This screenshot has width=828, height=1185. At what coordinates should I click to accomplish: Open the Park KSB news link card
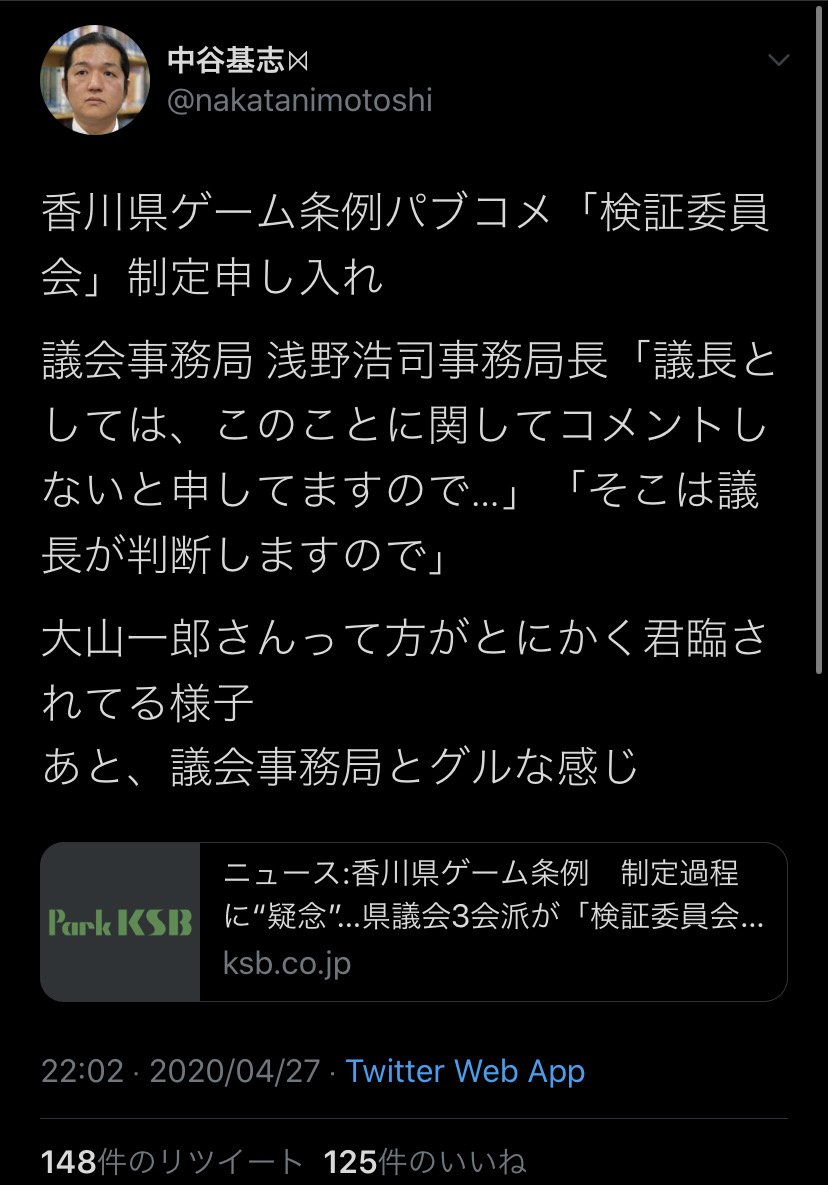tap(413, 922)
